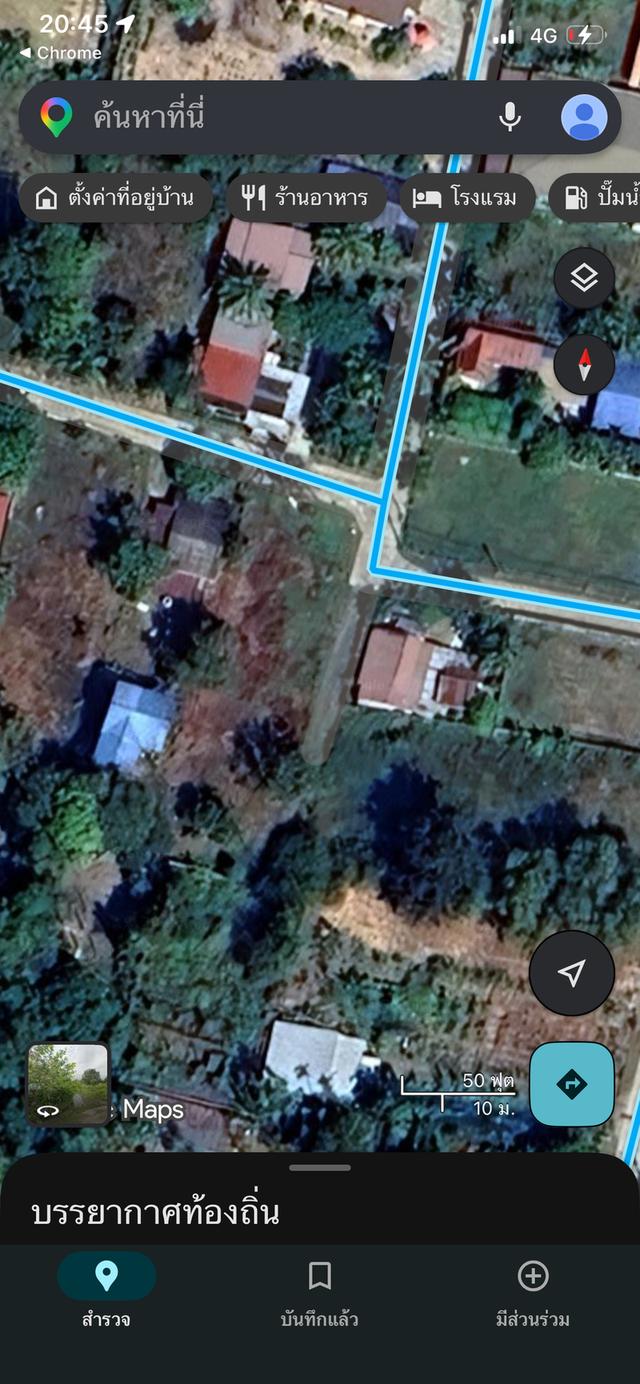The height and width of the screenshot is (1384, 640).
Task: Open the Street View thumbnail
Action: point(68,1084)
